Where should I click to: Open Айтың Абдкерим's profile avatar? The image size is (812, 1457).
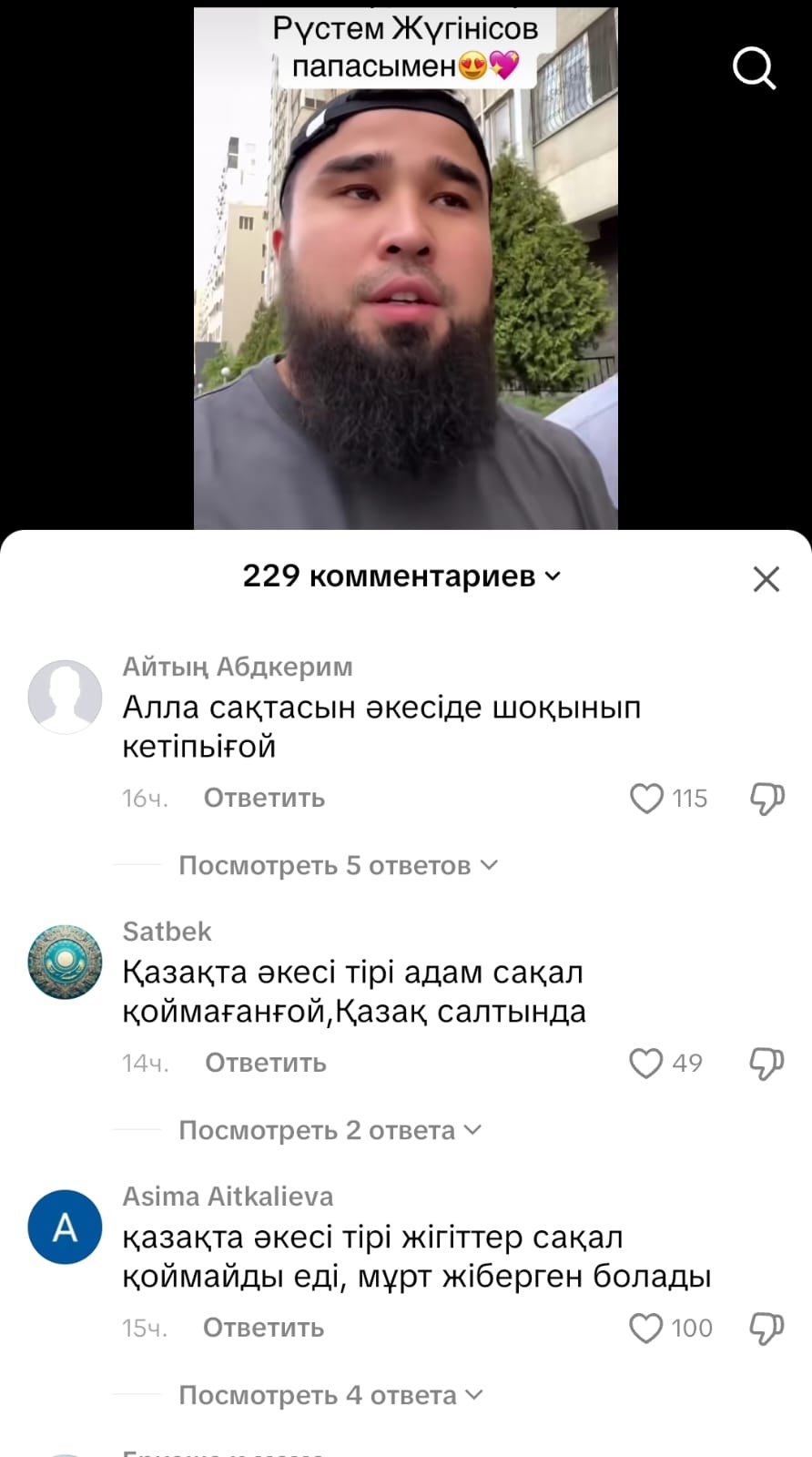click(x=65, y=697)
